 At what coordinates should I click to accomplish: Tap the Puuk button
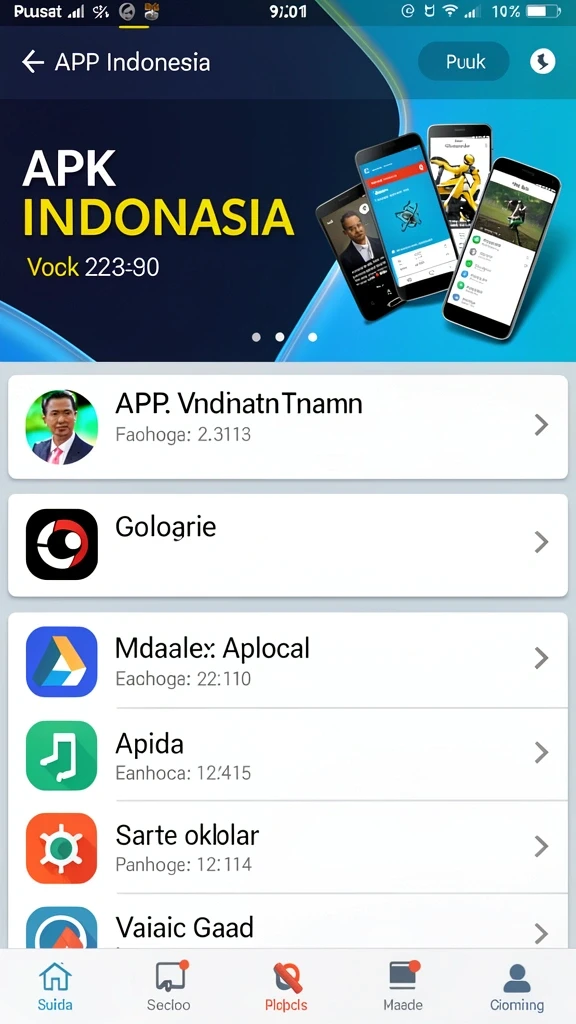pos(464,62)
